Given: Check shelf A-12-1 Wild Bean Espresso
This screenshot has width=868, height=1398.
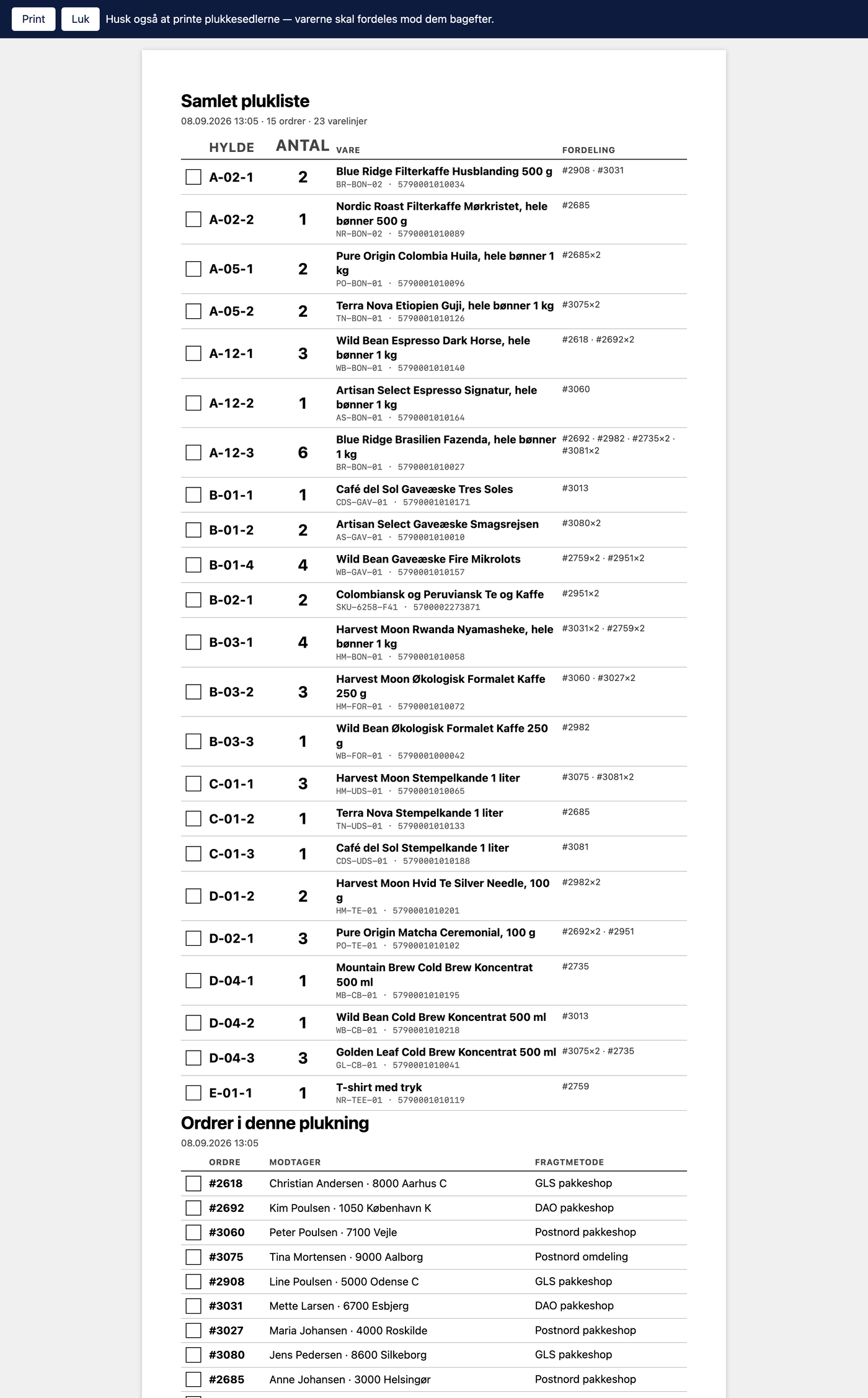Looking at the screenshot, I should pos(193,354).
